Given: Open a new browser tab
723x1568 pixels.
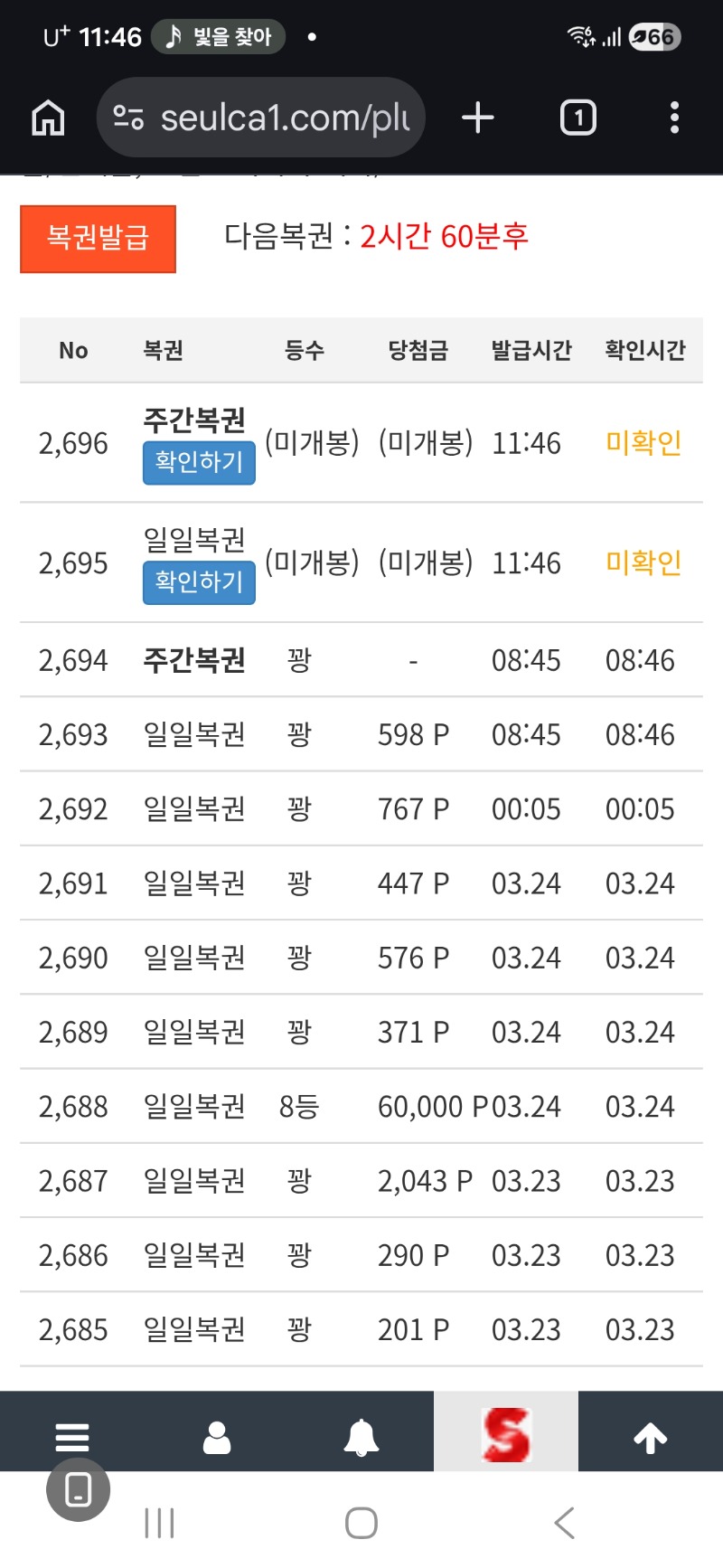Looking at the screenshot, I should click(x=477, y=118).
